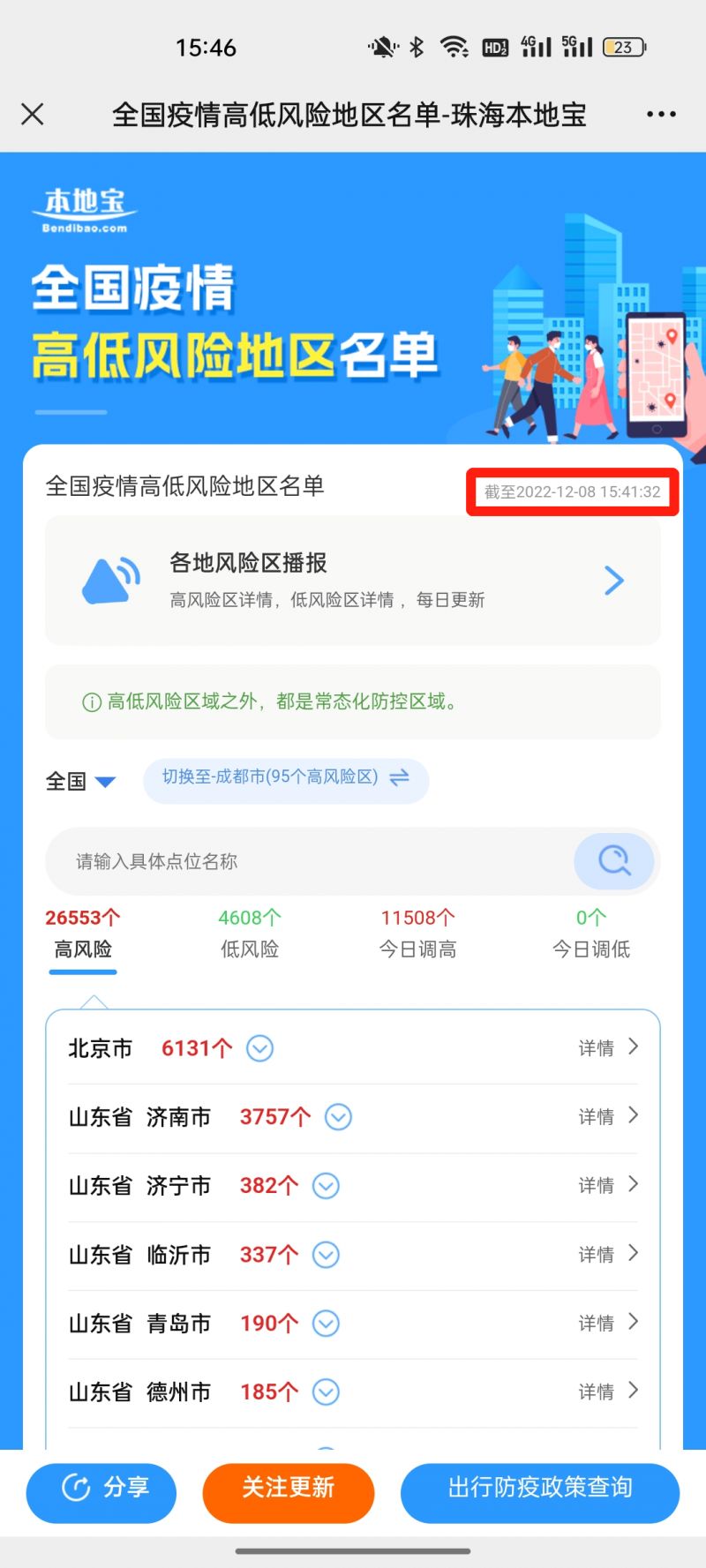Open 出行防疫政策查询
The width and height of the screenshot is (706, 1568).
(x=540, y=1488)
